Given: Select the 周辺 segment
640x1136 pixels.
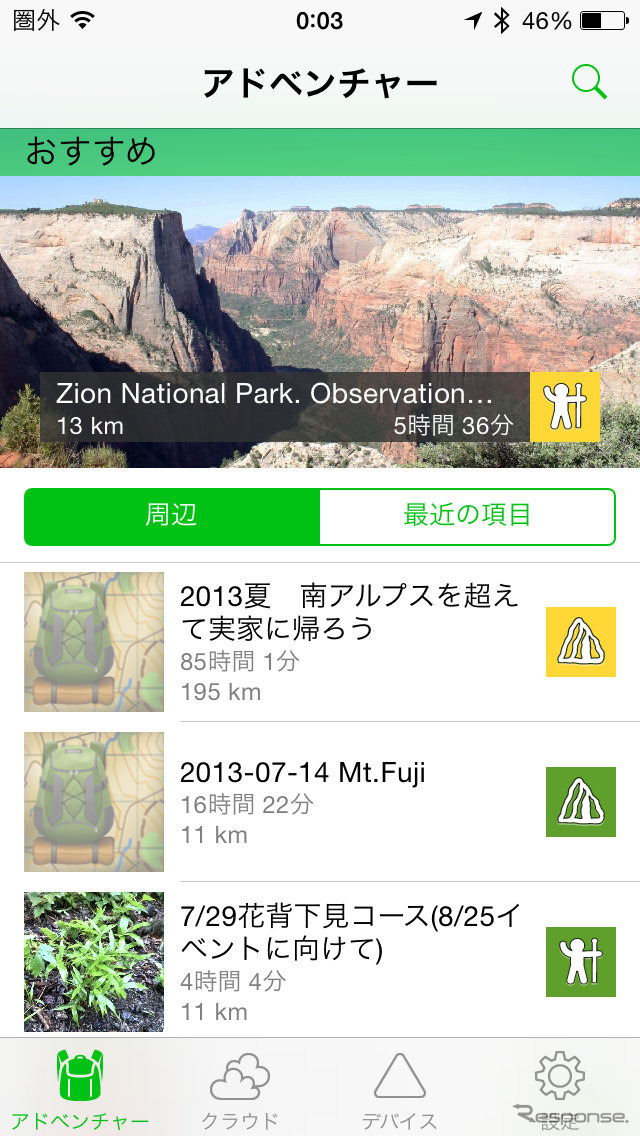Looking at the screenshot, I should pyautogui.click(x=172, y=516).
